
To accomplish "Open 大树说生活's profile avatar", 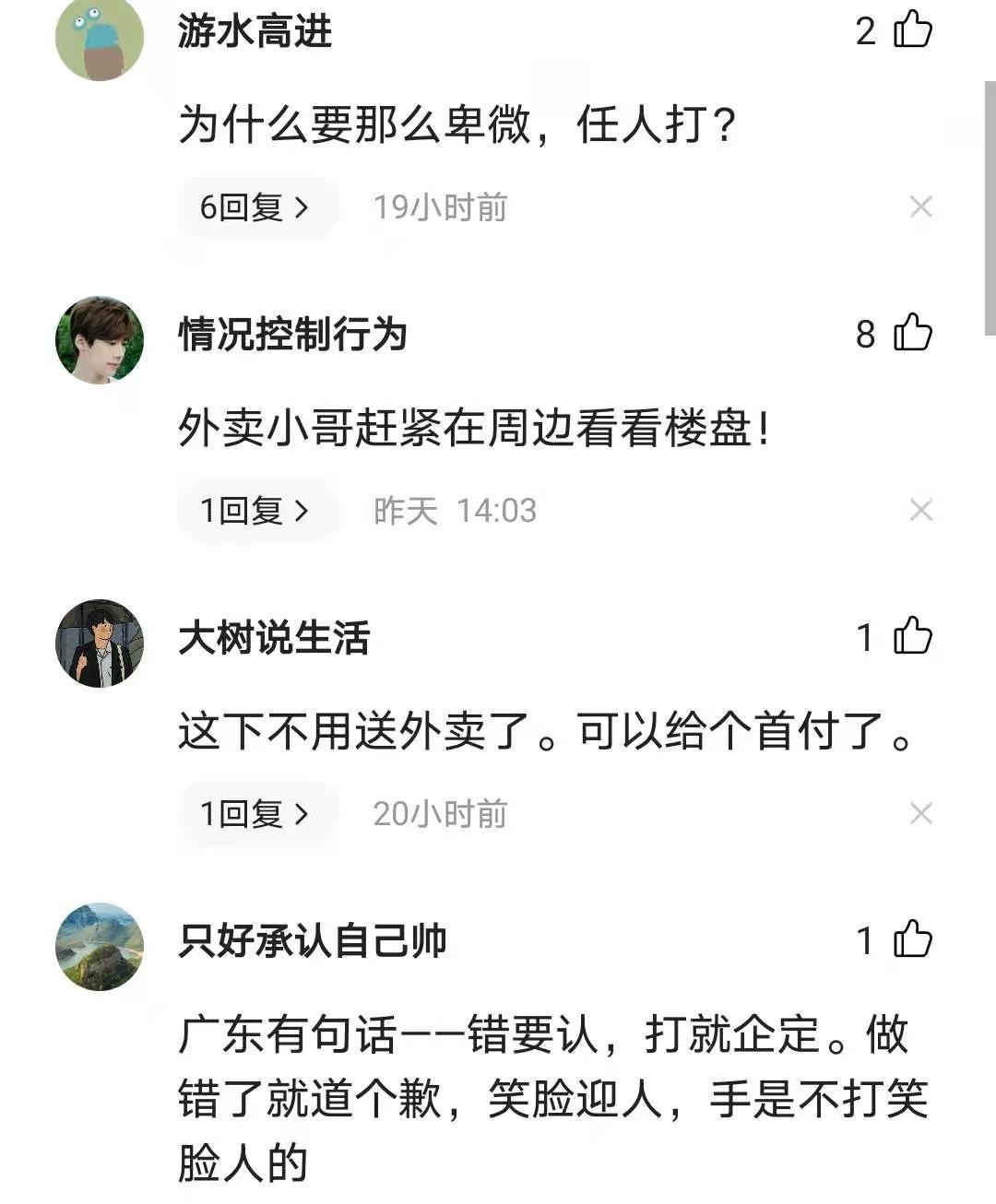I will click(100, 643).
